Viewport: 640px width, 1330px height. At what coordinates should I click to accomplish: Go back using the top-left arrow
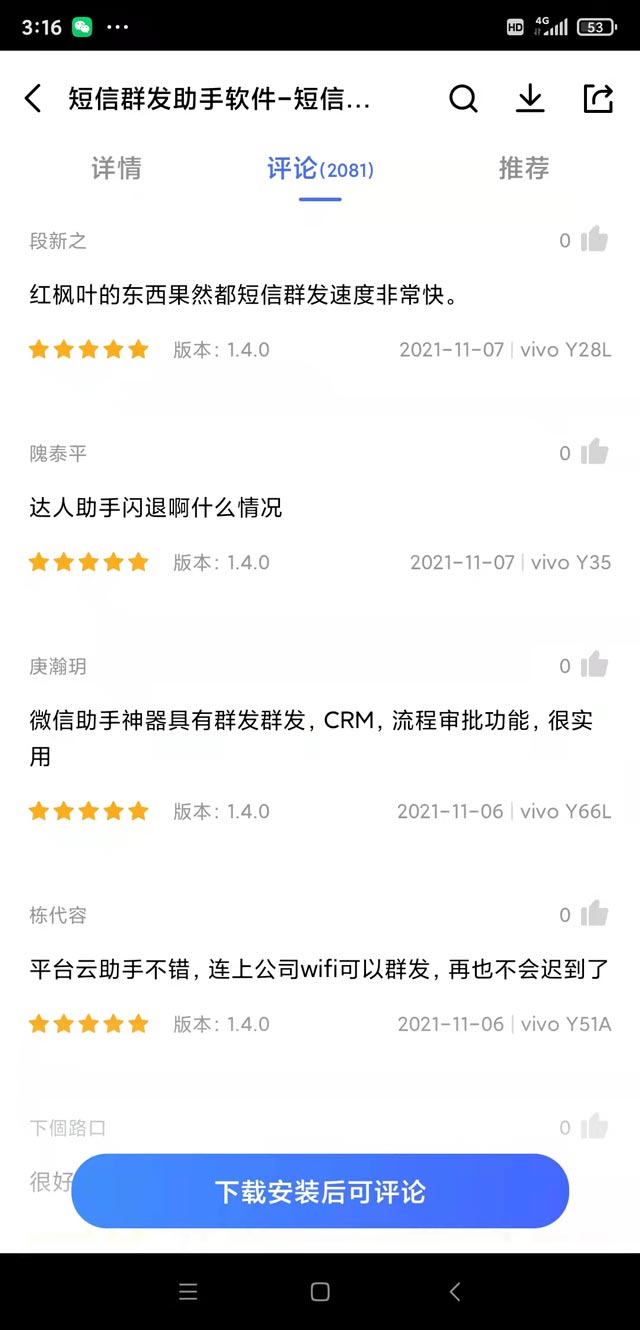tap(34, 99)
